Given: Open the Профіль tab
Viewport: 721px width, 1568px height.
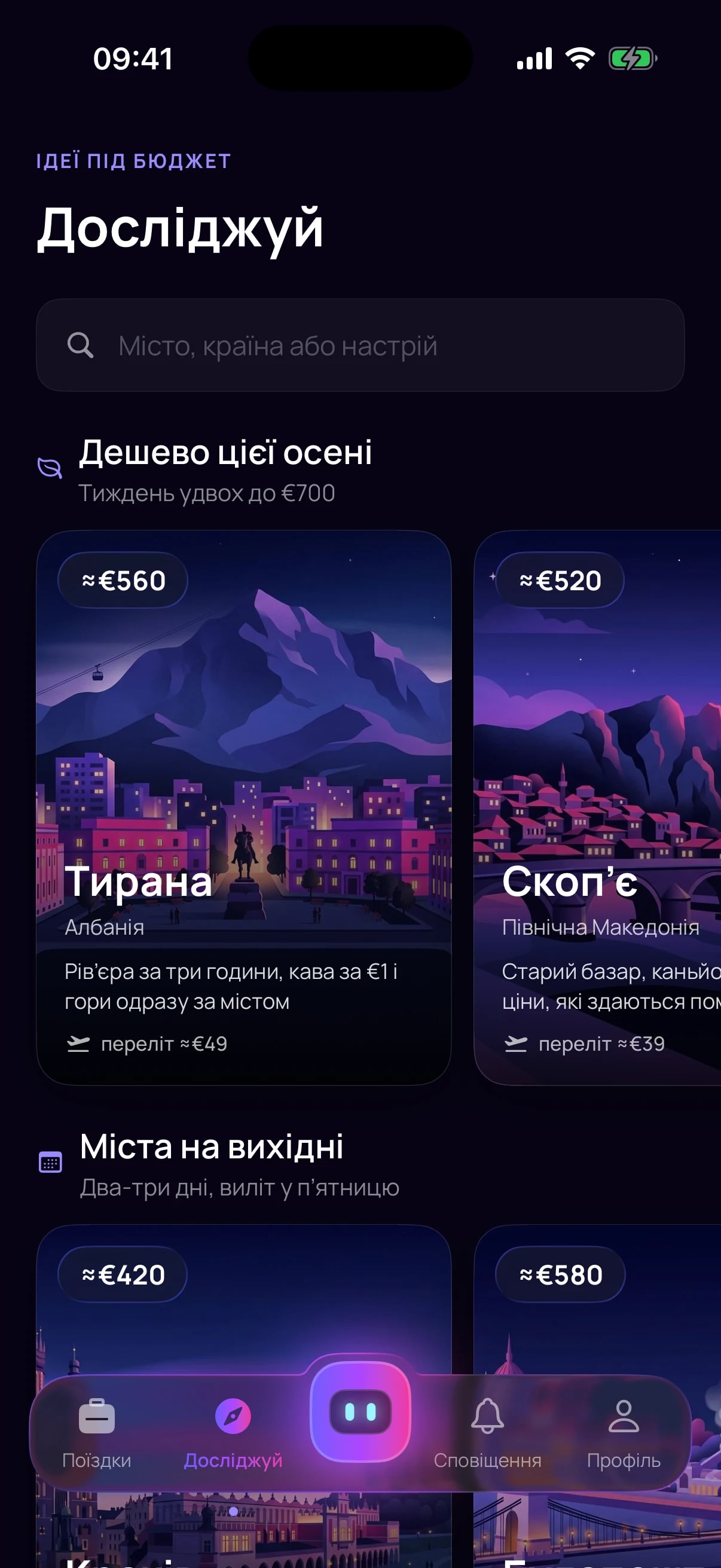Looking at the screenshot, I should (624, 1433).
